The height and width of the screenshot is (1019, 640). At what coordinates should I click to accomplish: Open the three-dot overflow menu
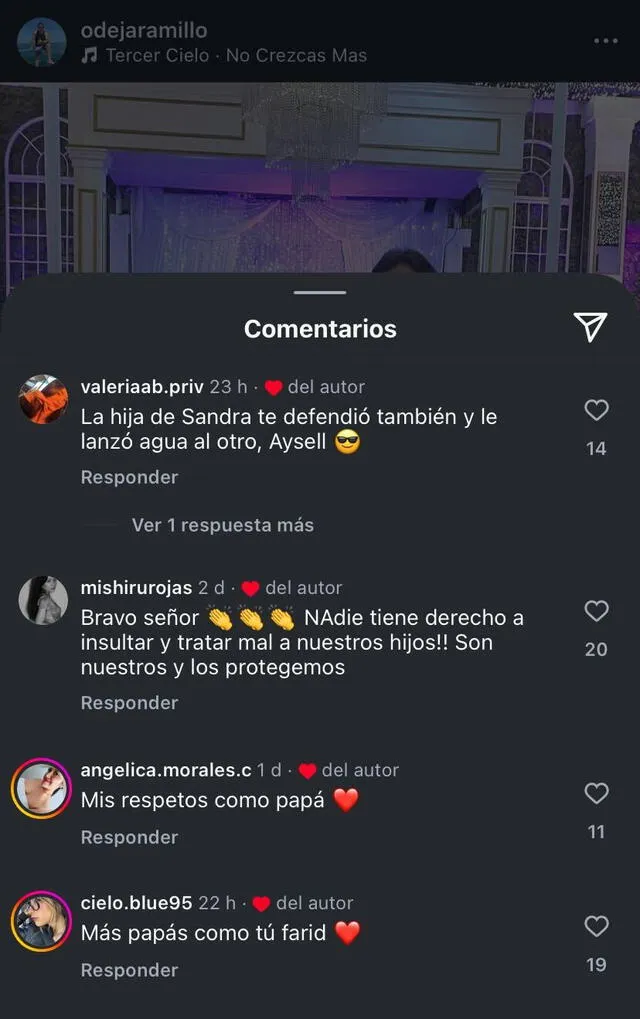(606, 41)
